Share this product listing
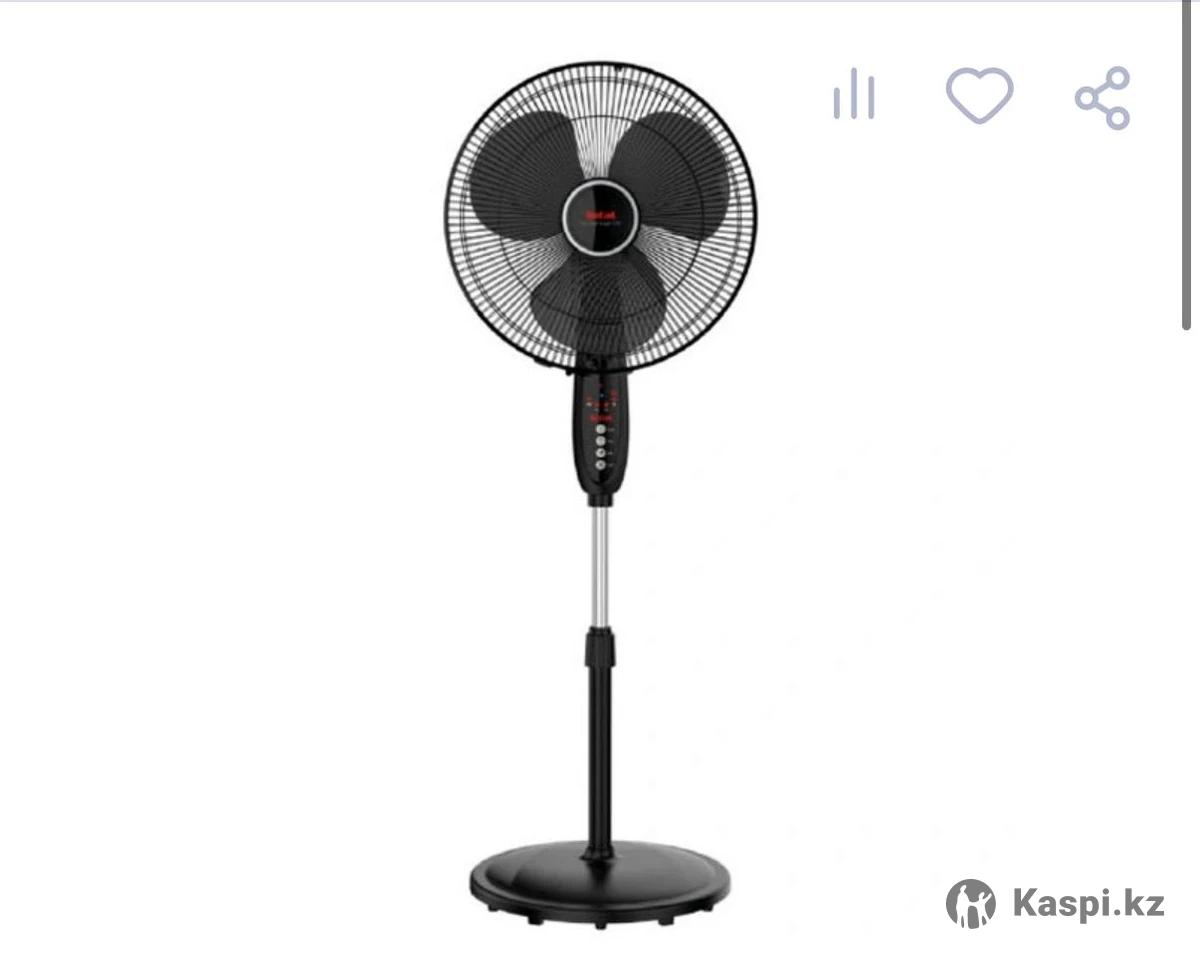1200x968 pixels. click(x=1102, y=97)
